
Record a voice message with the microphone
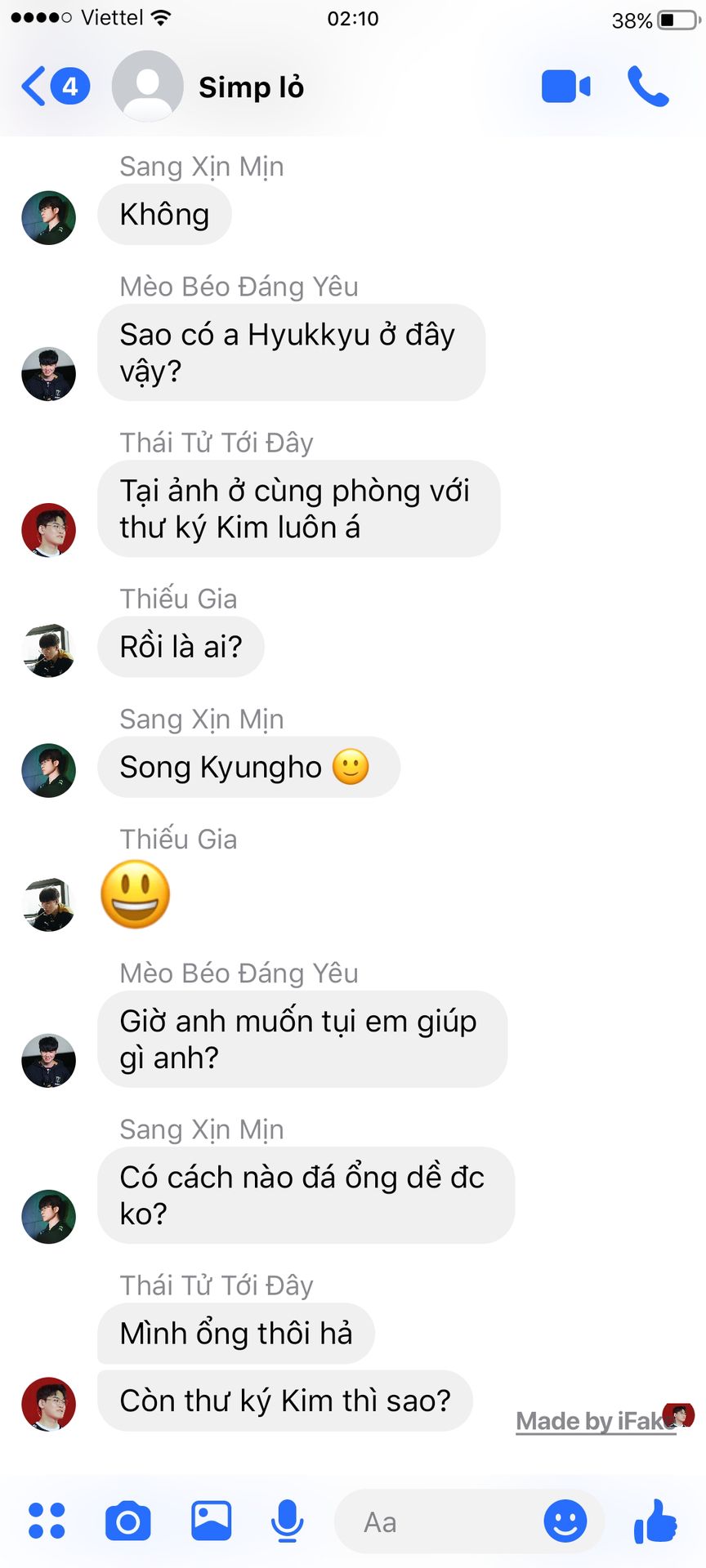287,1521
